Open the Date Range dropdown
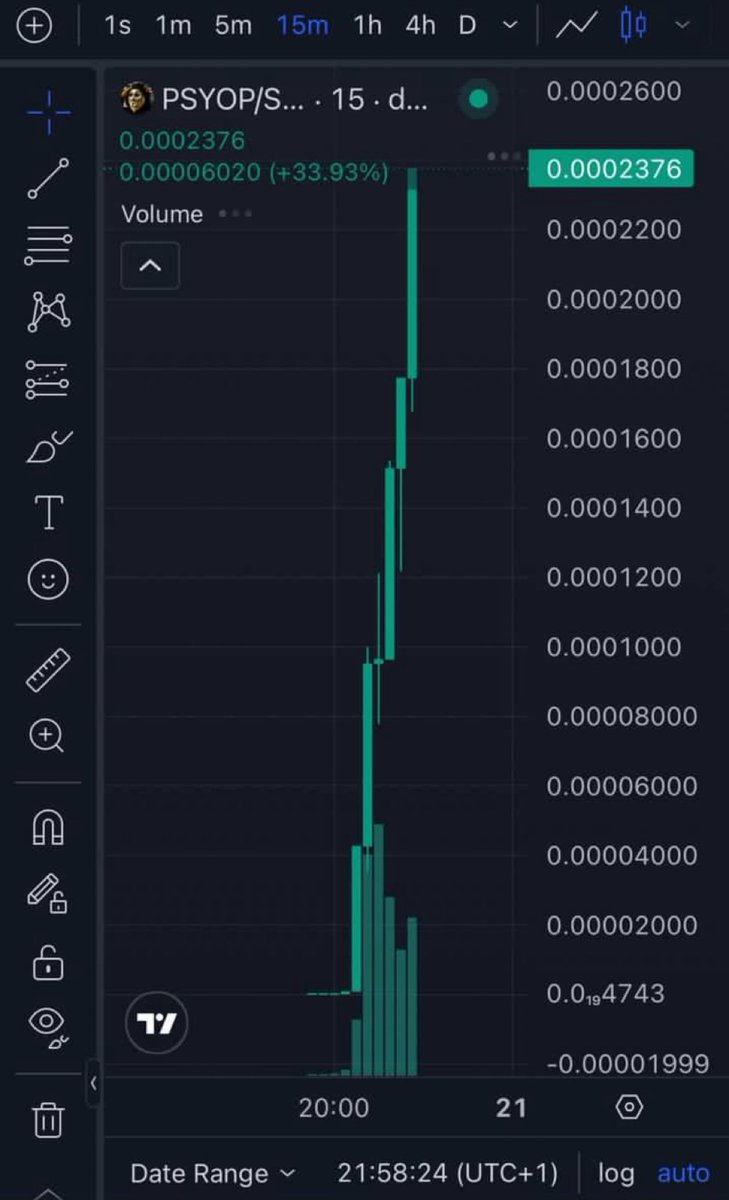Image resolution: width=729 pixels, height=1200 pixels. 213,1173
